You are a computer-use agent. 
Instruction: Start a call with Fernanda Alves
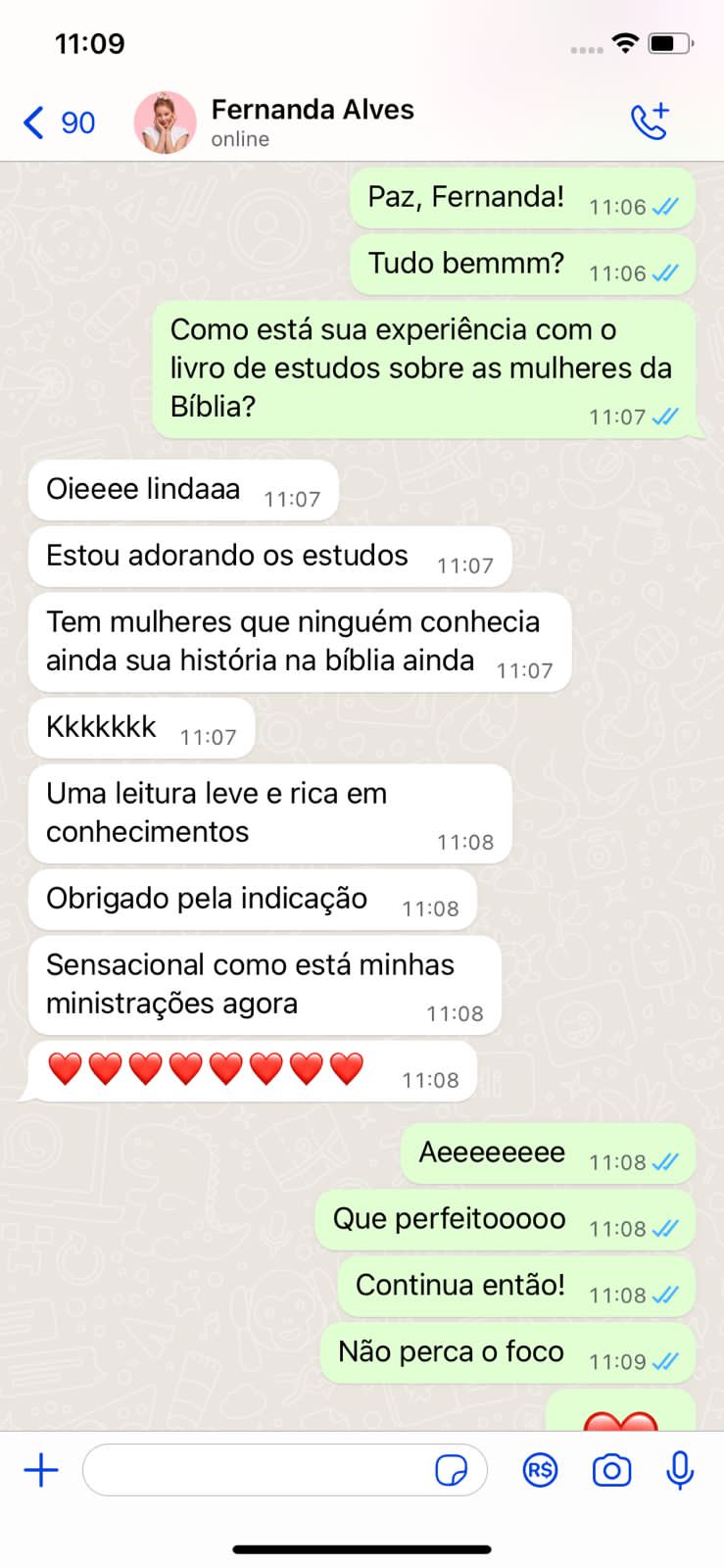coord(649,122)
